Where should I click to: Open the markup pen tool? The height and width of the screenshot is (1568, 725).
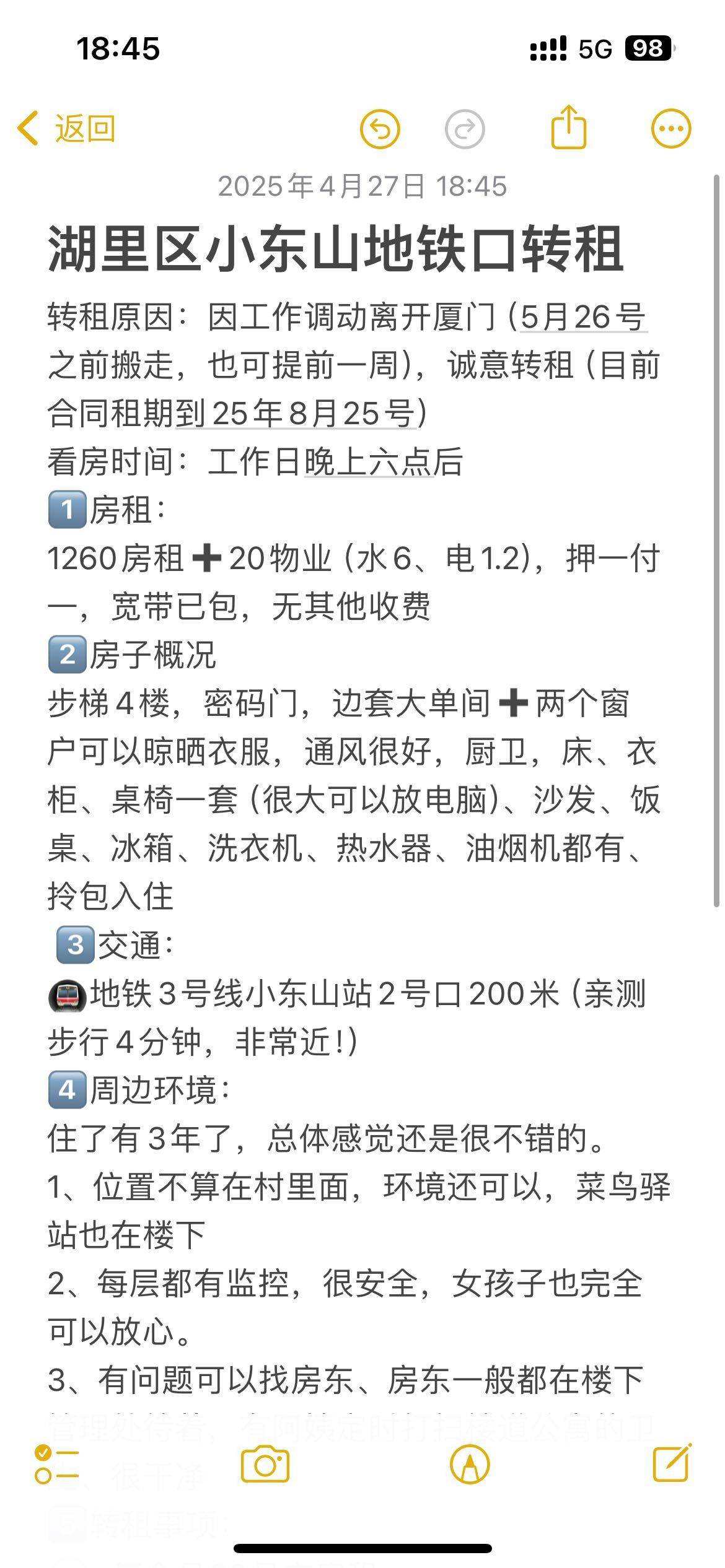coord(470,1465)
